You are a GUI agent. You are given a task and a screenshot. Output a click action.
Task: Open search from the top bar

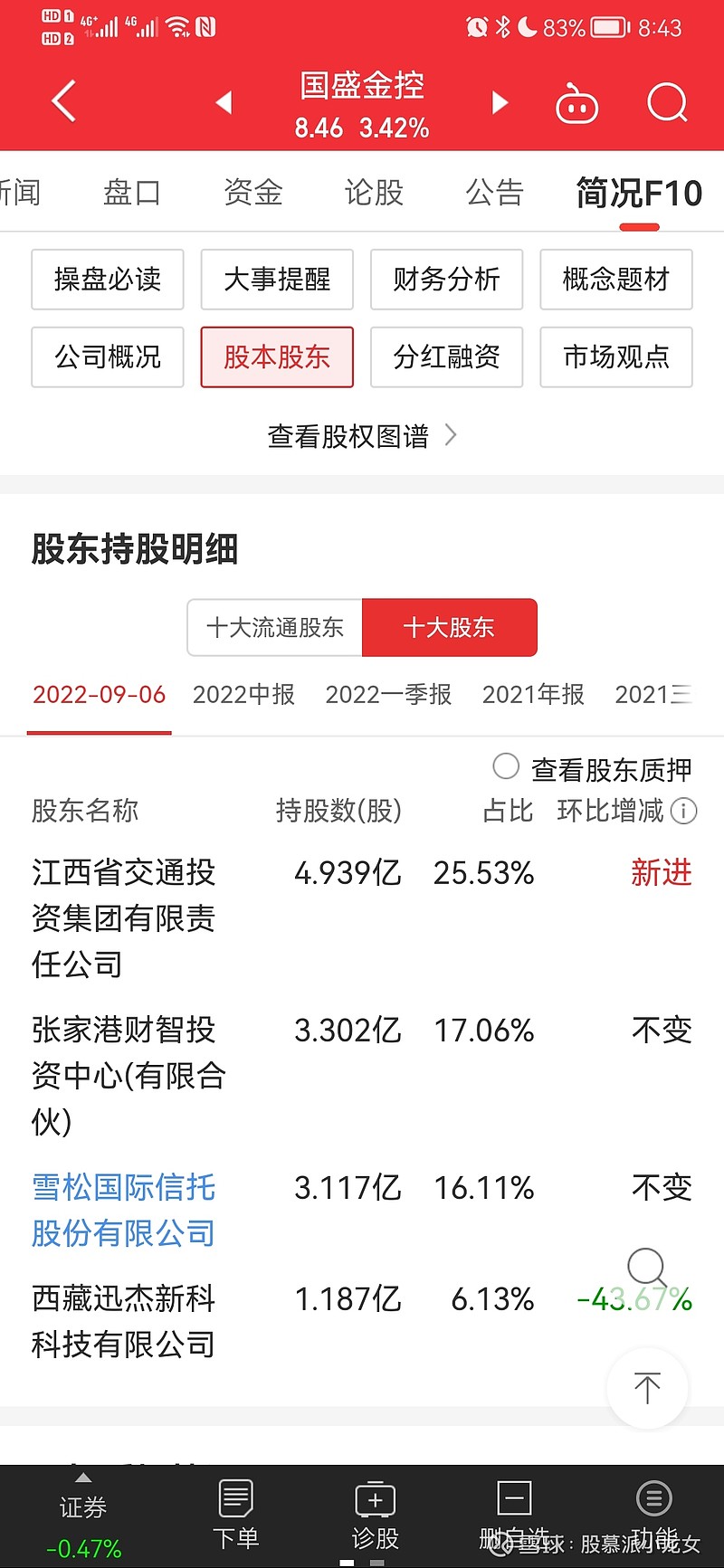(667, 102)
